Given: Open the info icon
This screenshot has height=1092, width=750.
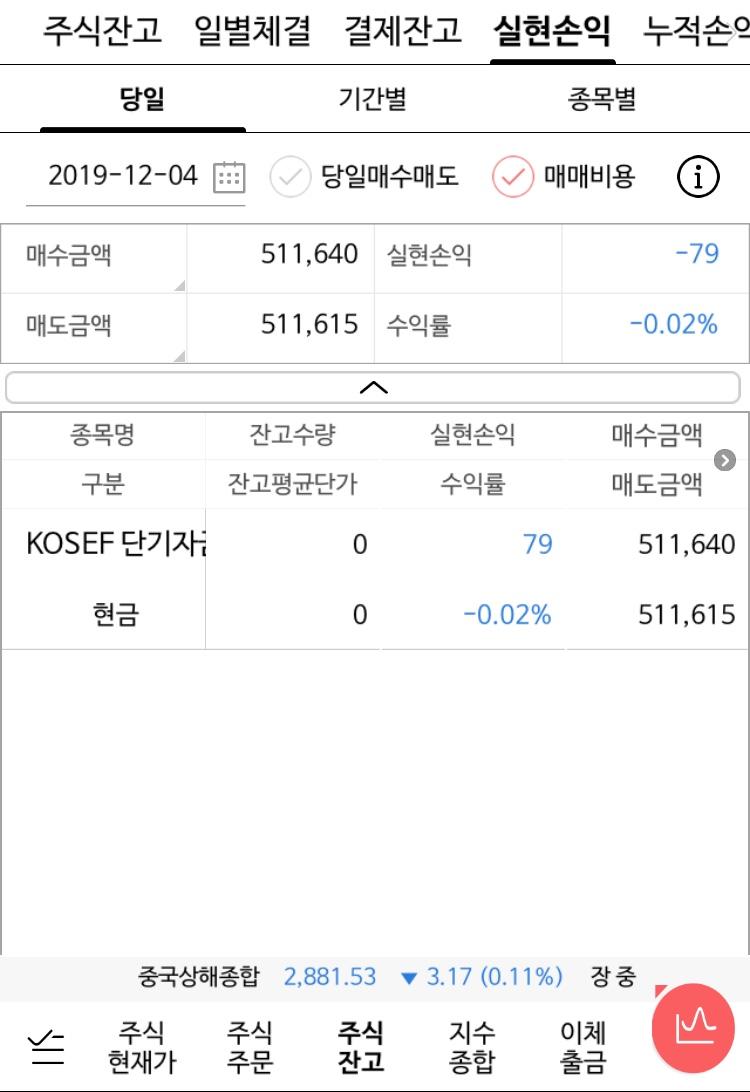Looking at the screenshot, I should tap(698, 176).
